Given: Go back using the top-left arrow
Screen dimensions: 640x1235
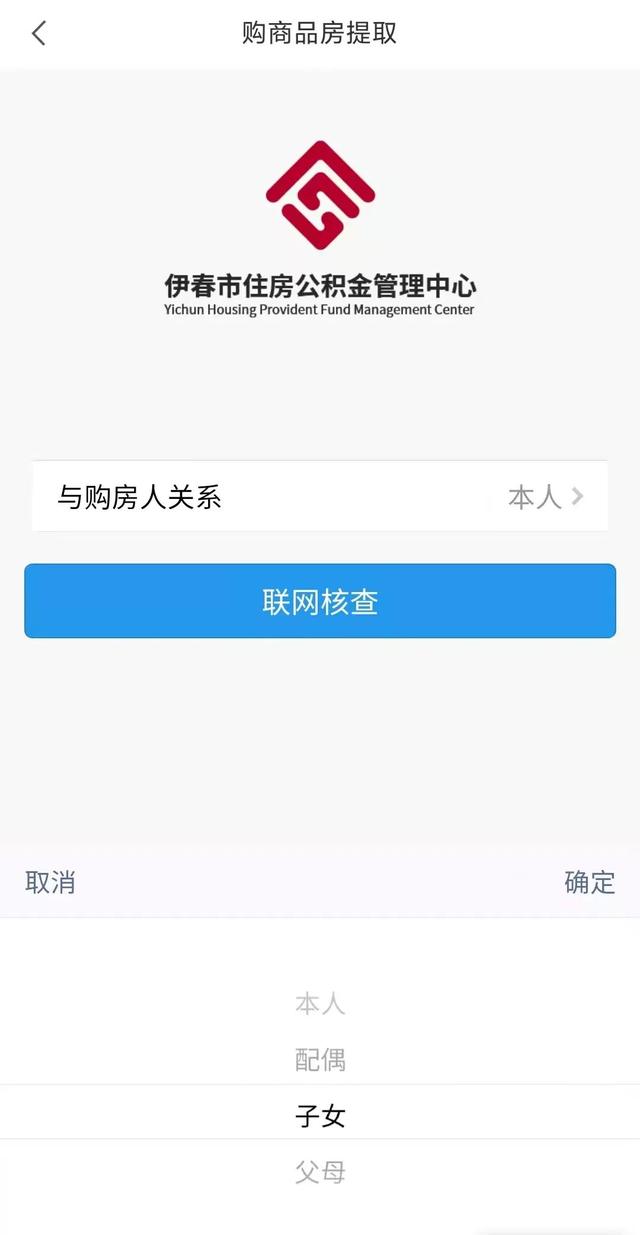Looking at the screenshot, I should (39, 33).
